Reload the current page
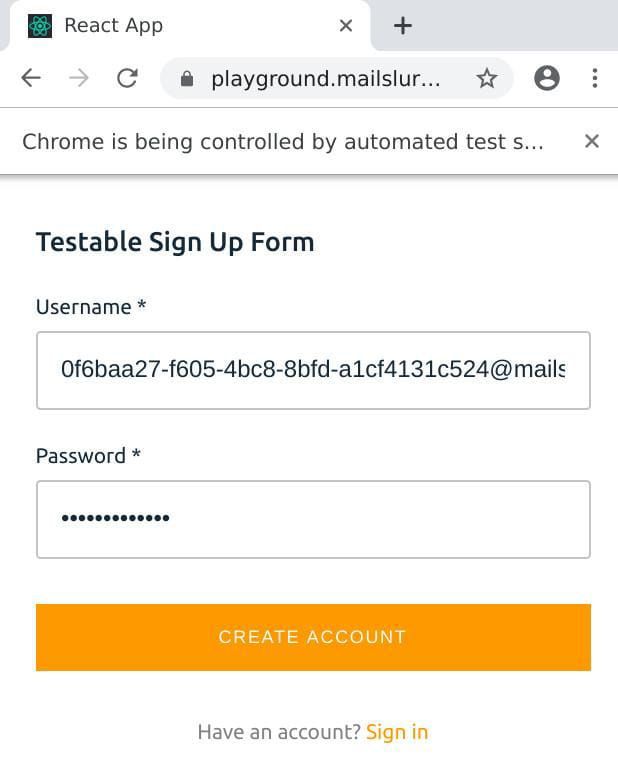This screenshot has height=763, width=618. [127, 79]
